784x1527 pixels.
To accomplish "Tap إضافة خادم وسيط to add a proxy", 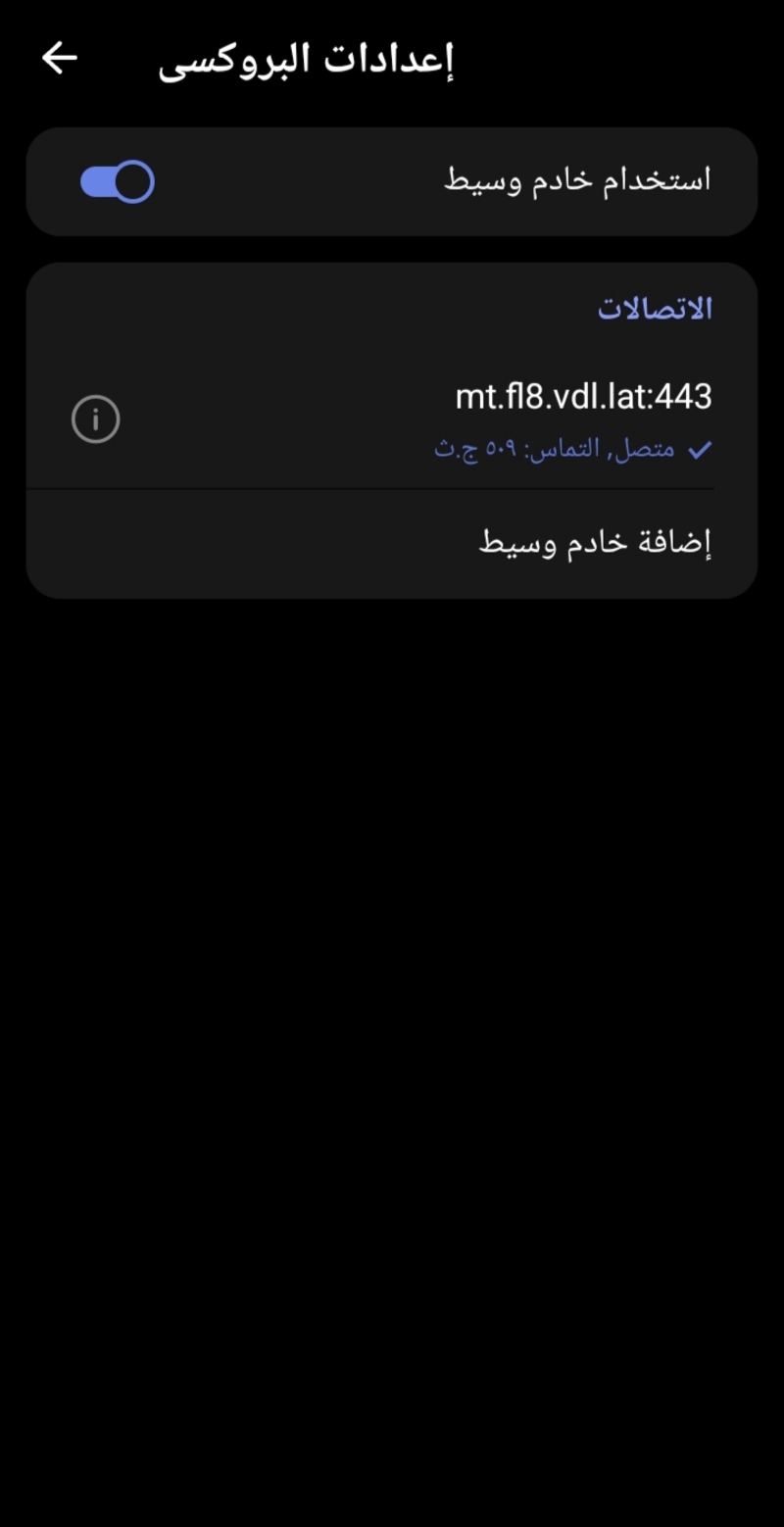I will [x=594, y=542].
